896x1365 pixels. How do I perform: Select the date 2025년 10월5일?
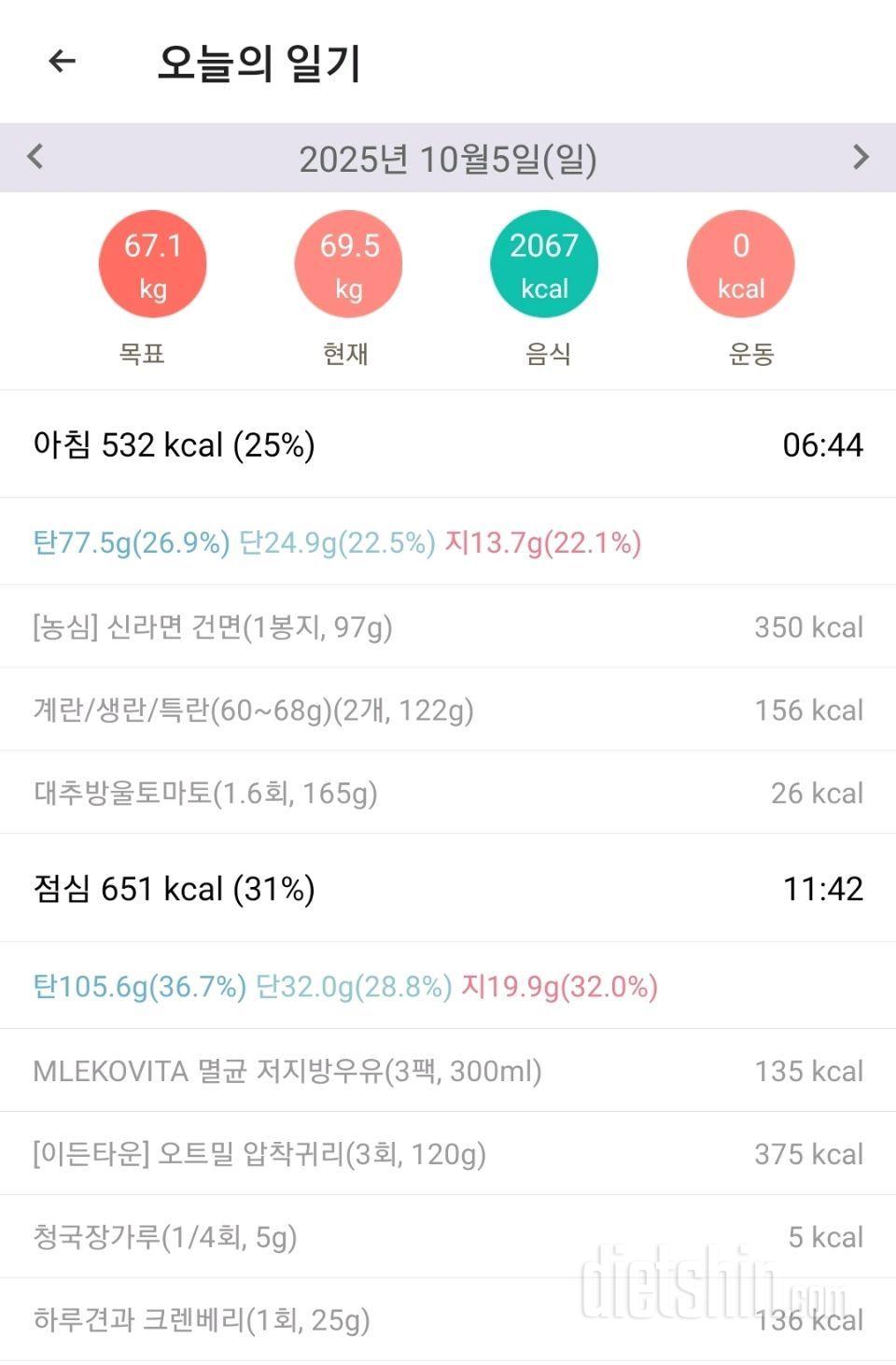[x=447, y=159]
